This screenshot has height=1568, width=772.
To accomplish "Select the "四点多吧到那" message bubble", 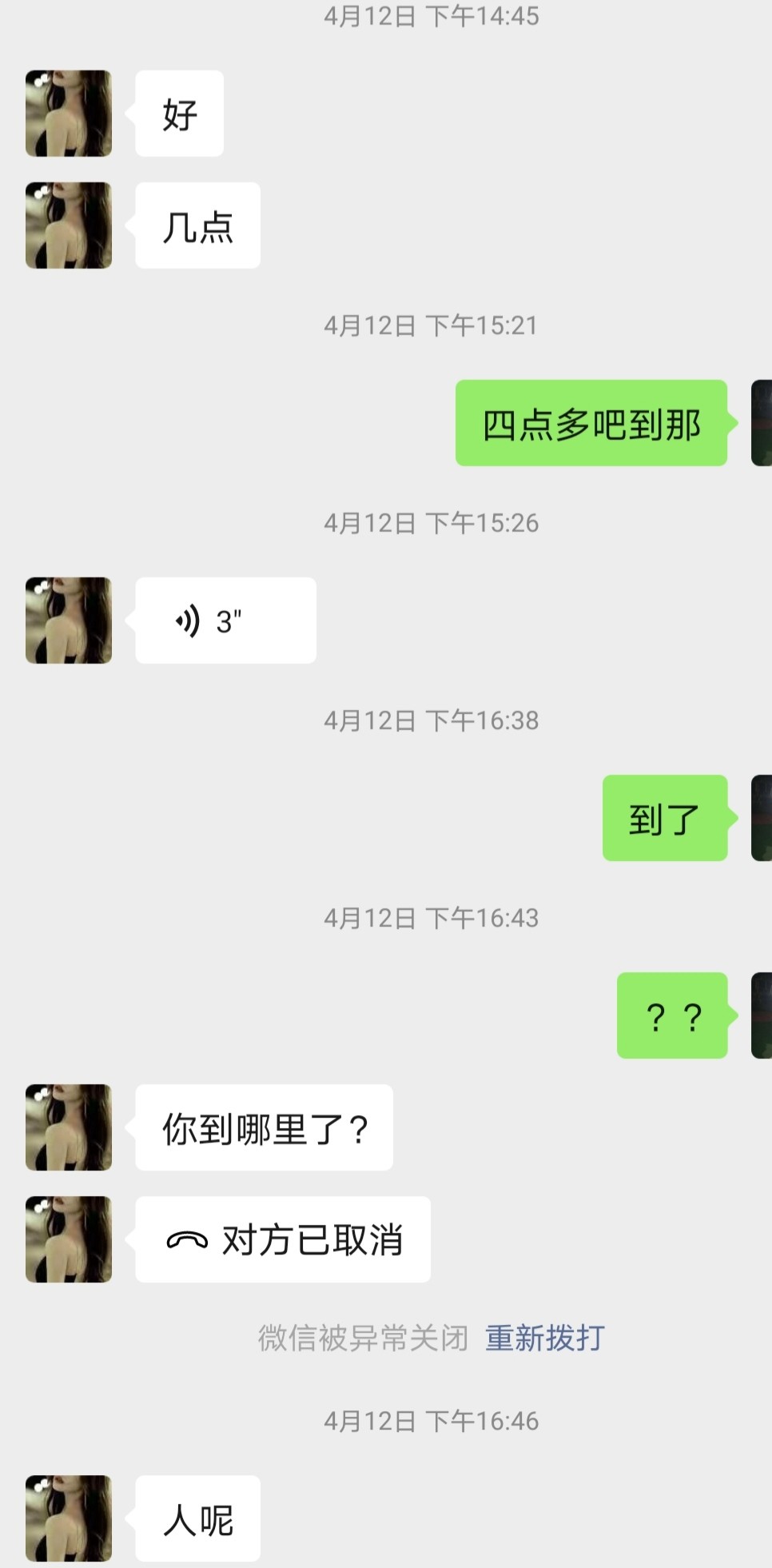I will coord(591,425).
